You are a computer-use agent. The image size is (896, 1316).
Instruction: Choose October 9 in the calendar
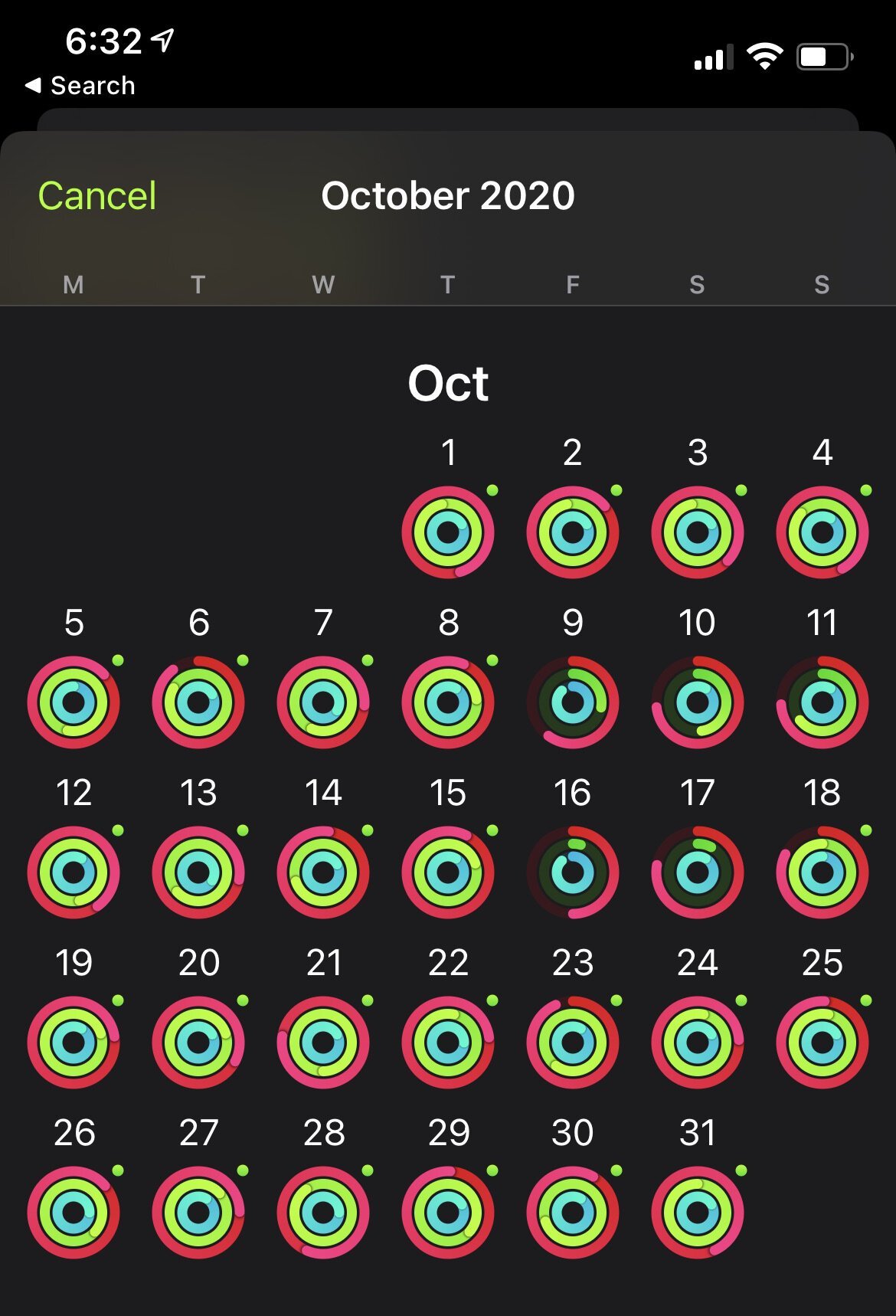pos(573,702)
